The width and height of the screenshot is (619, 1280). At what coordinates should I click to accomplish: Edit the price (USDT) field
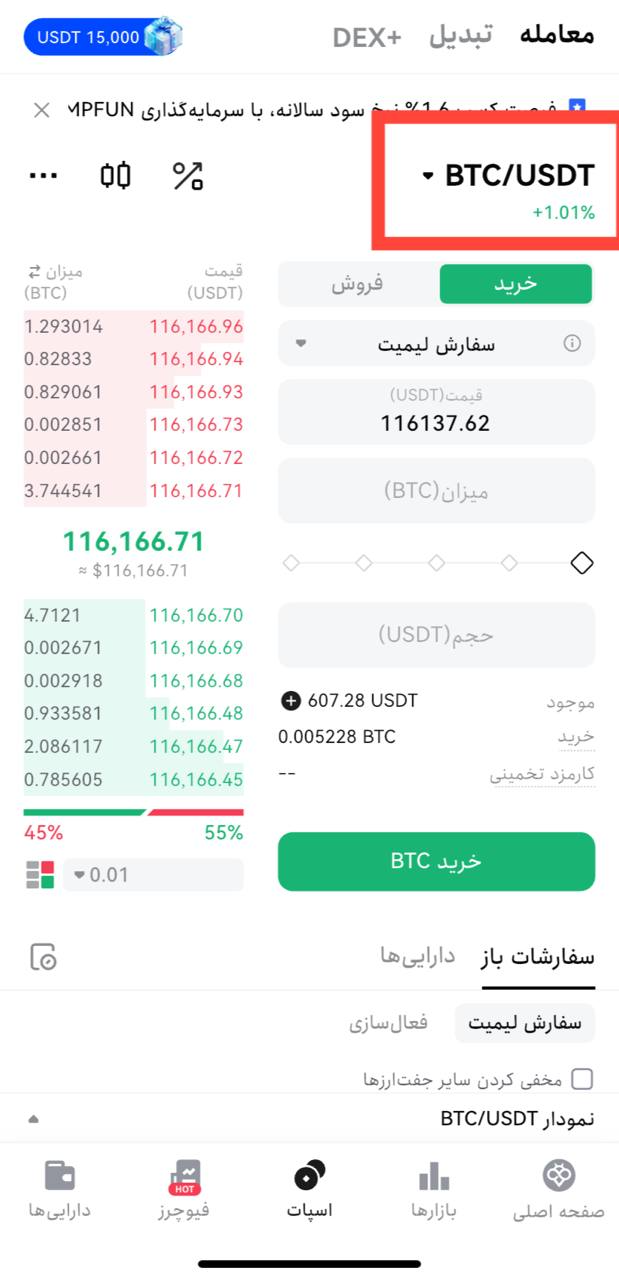click(x=436, y=412)
